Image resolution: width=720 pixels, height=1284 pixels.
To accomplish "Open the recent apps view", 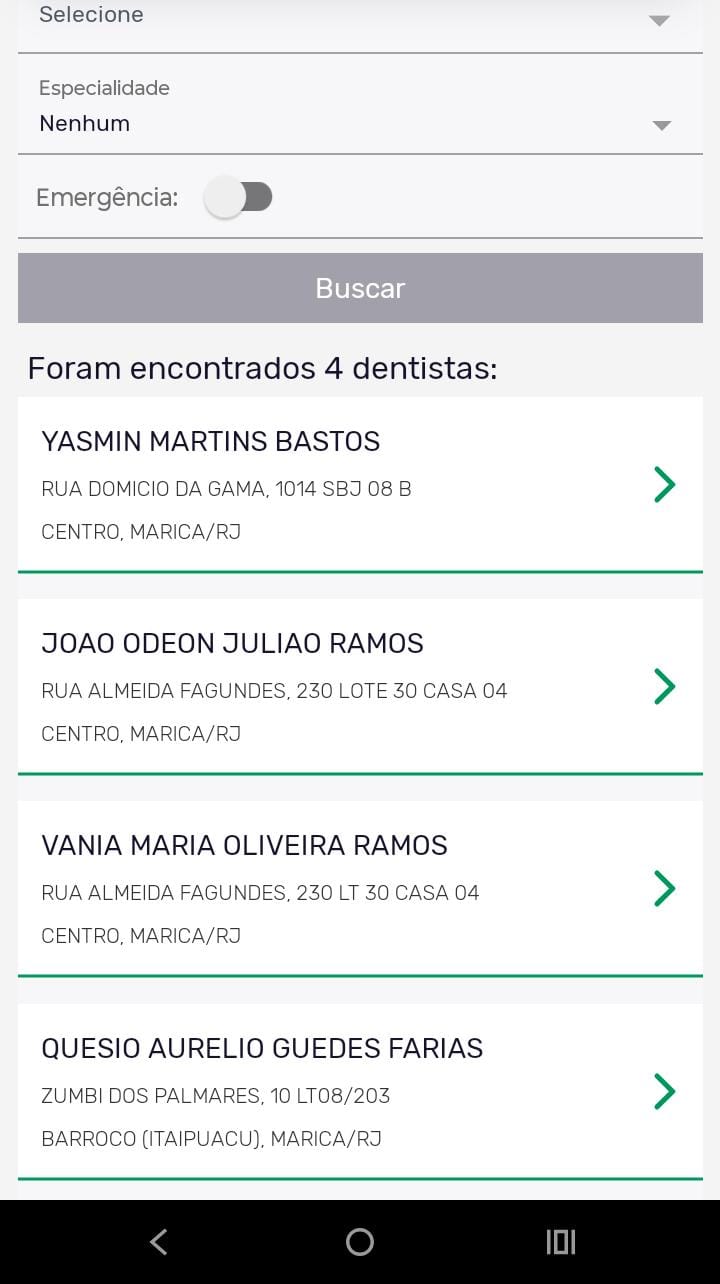I will pyautogui.click(x=561, y=1242).
